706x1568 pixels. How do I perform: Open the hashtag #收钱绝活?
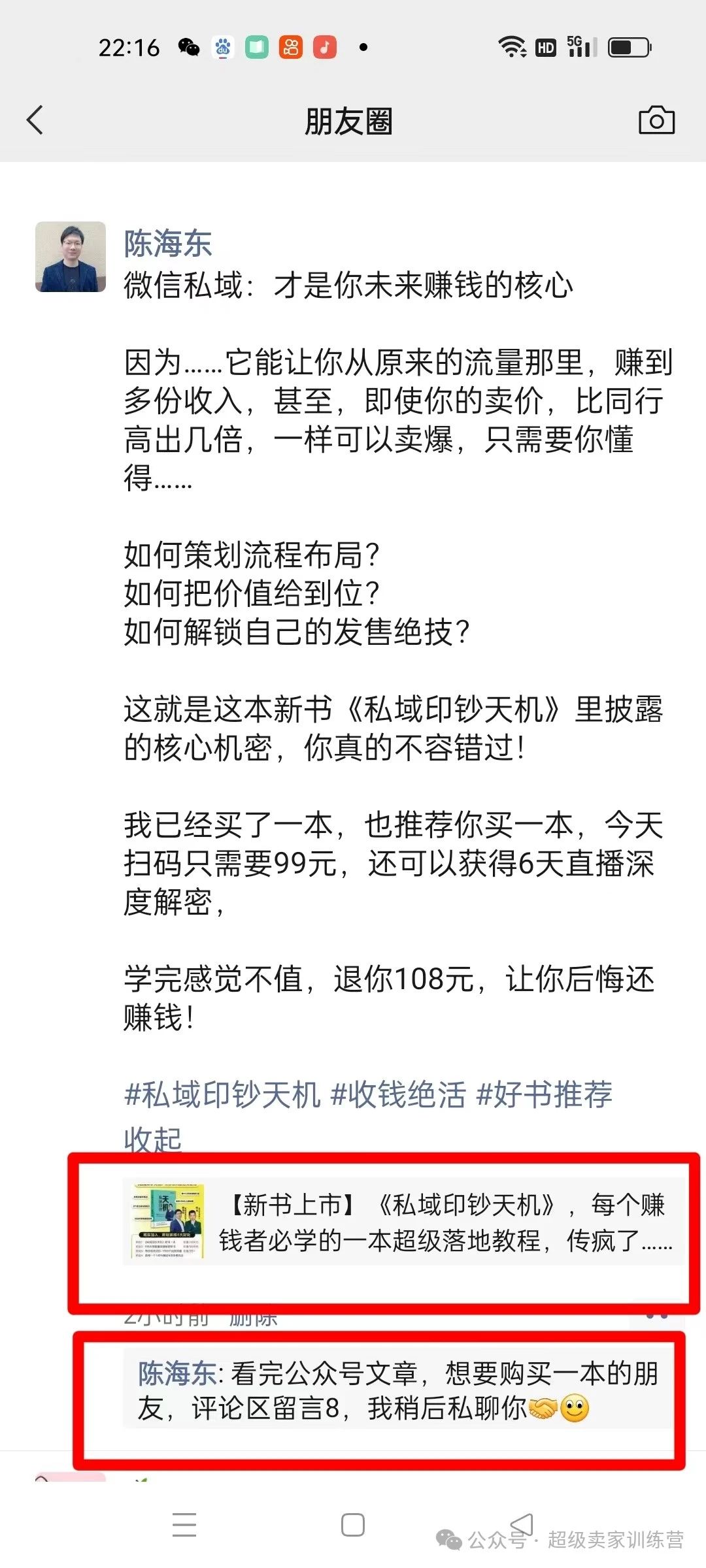tap(399, 1094)
